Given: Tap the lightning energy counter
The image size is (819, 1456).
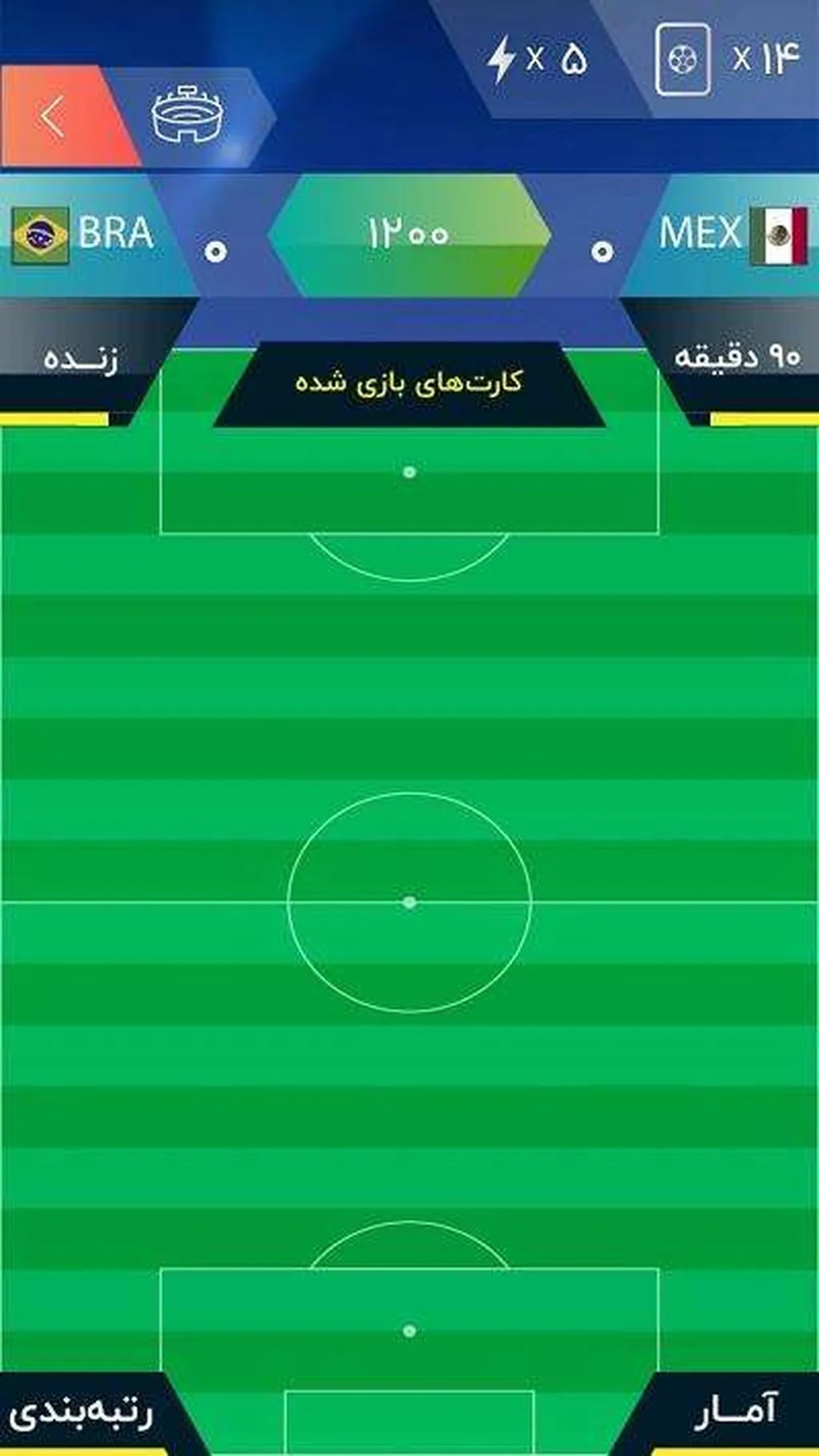Looking at the screenshot, I should click(537, 59).
